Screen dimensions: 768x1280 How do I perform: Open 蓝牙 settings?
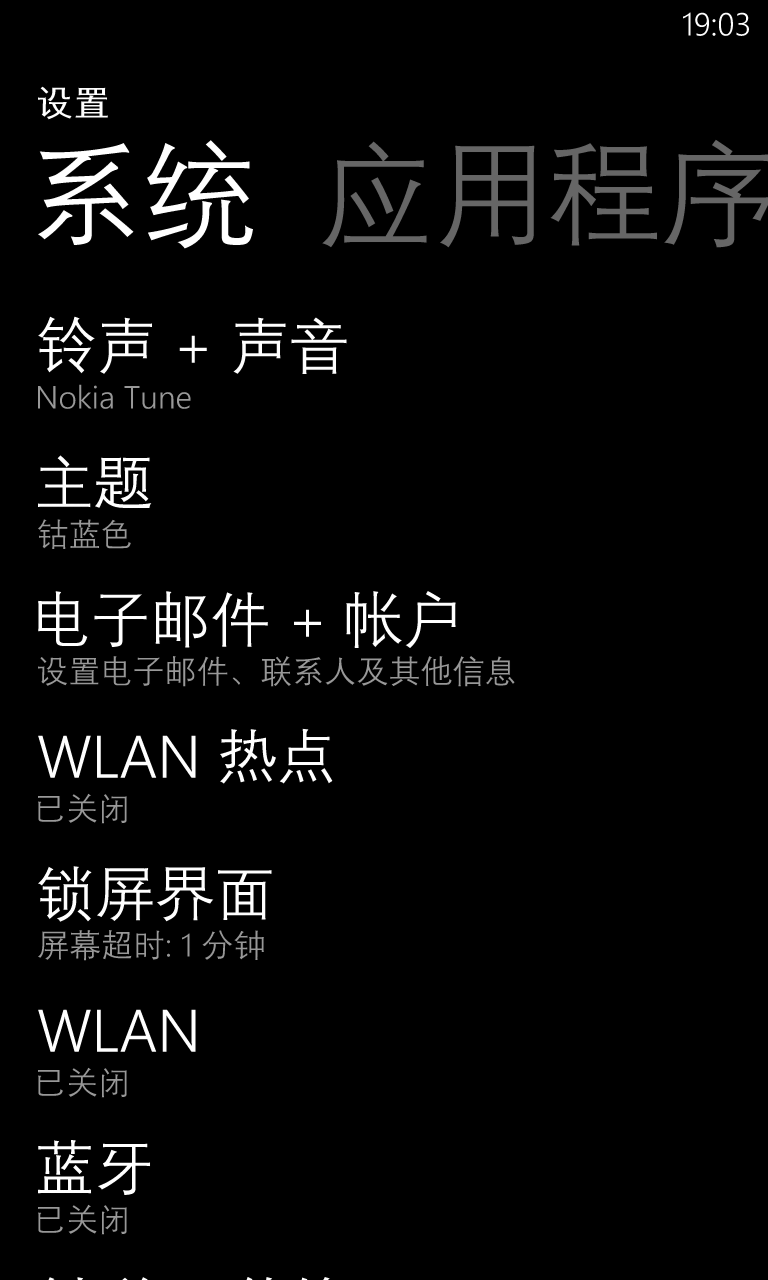[x=384, y=1187]
